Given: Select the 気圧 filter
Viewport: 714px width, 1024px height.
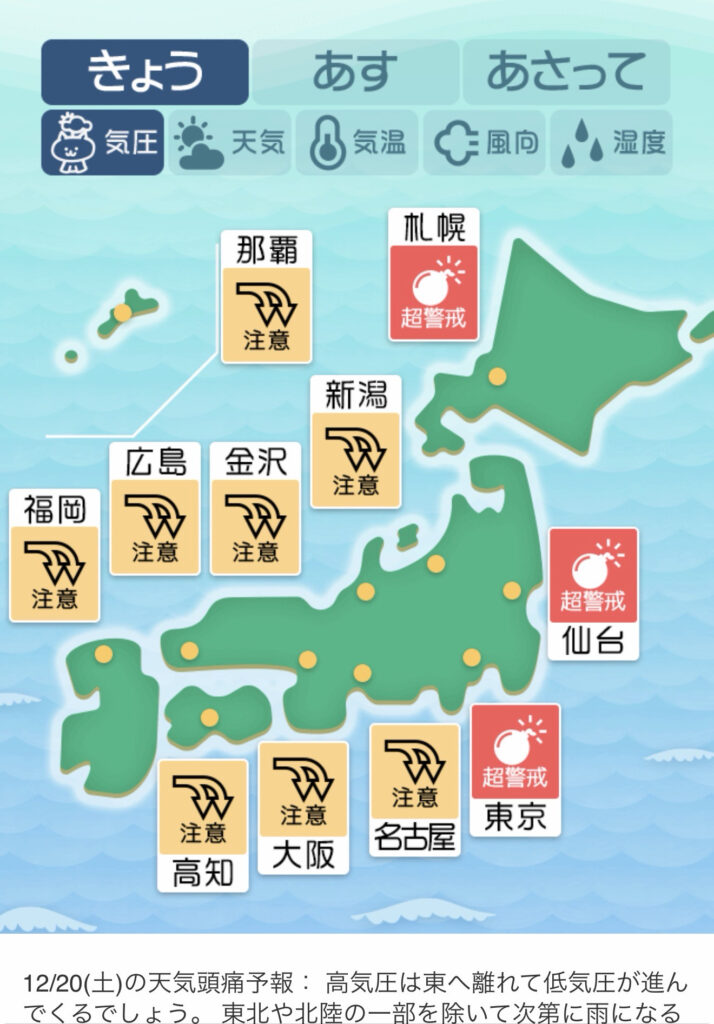Looking at the screenshot, I should (102, 143).
